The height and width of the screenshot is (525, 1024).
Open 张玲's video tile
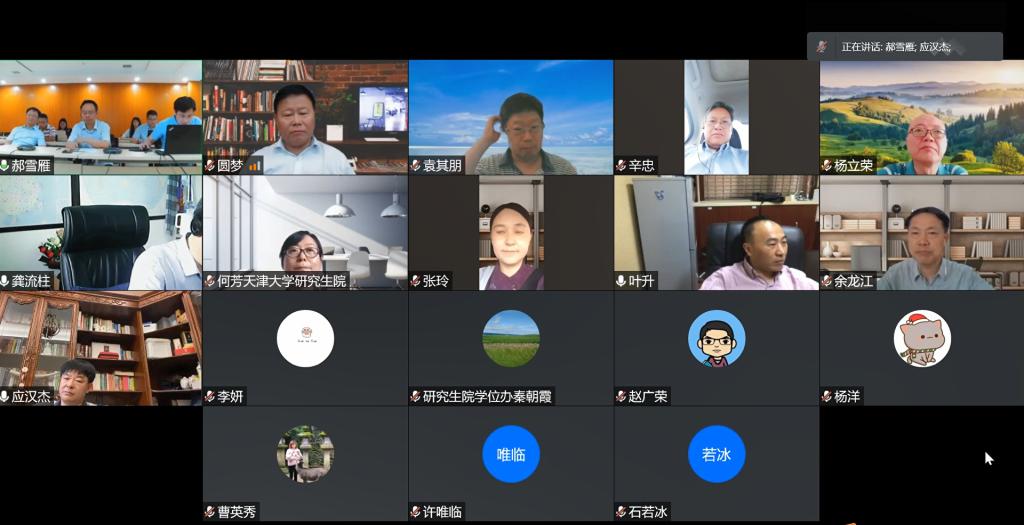tap(511, 232)
